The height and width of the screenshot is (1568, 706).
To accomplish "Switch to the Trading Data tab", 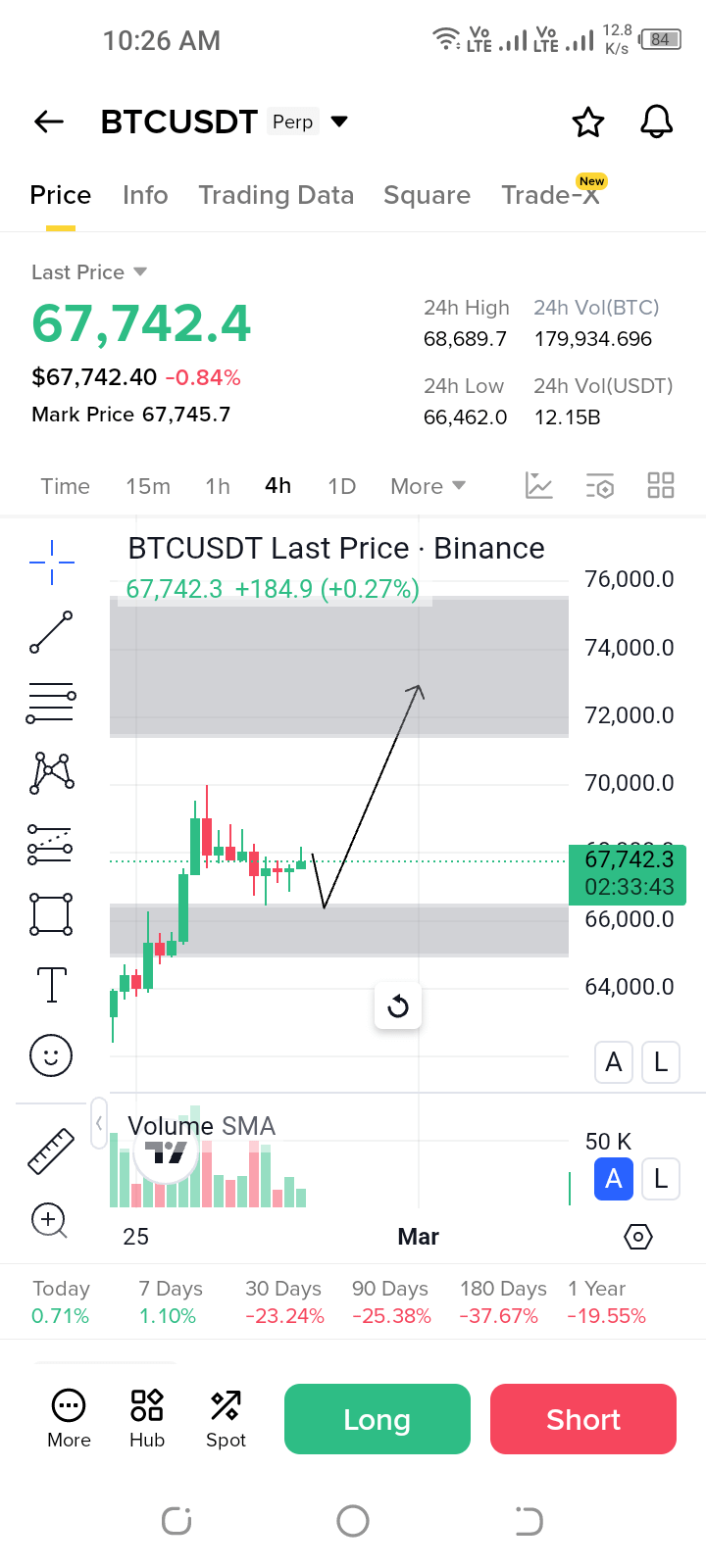I will pos(276,195).
